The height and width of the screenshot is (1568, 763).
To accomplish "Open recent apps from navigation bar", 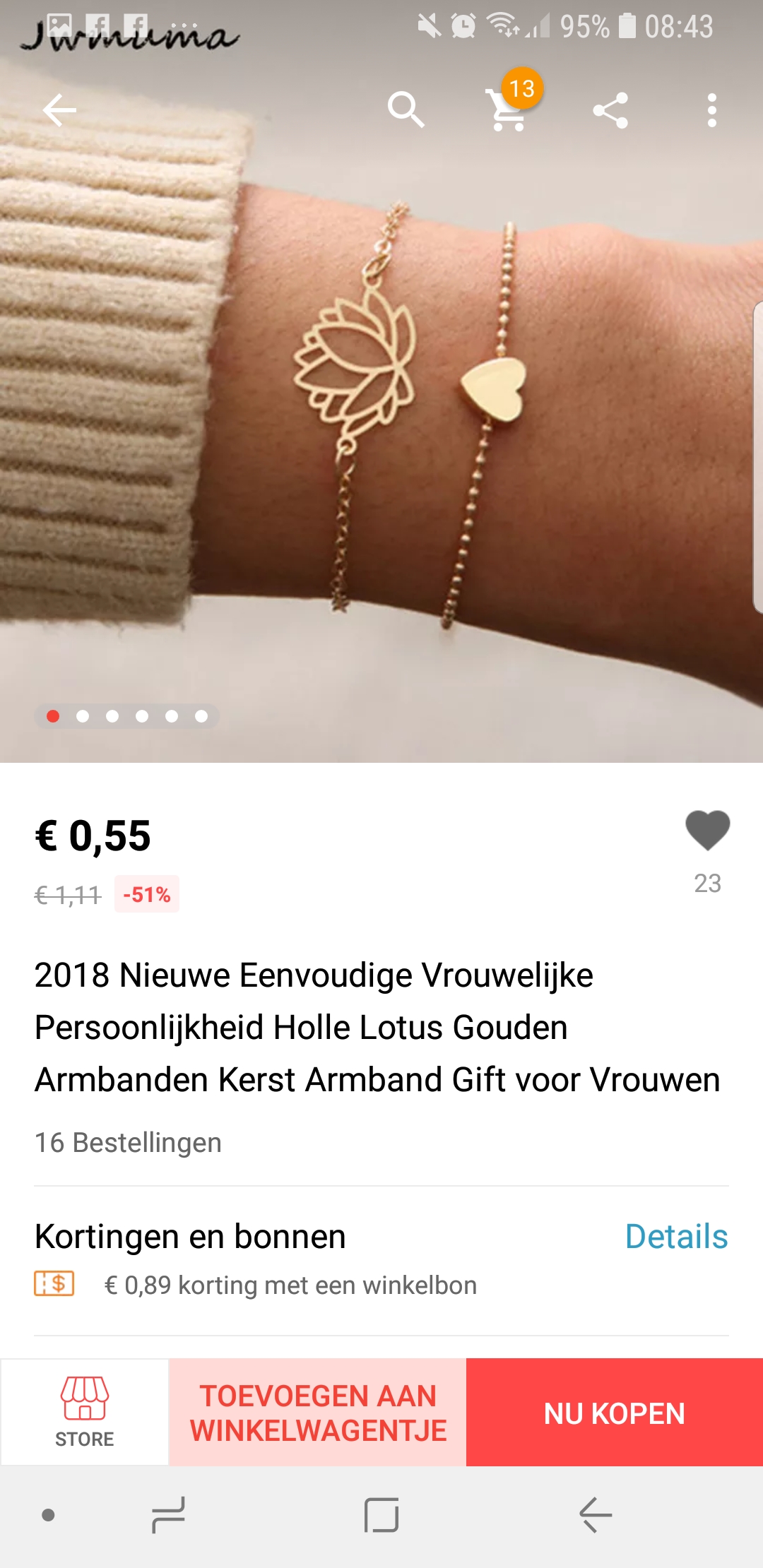I will 168,1515.
